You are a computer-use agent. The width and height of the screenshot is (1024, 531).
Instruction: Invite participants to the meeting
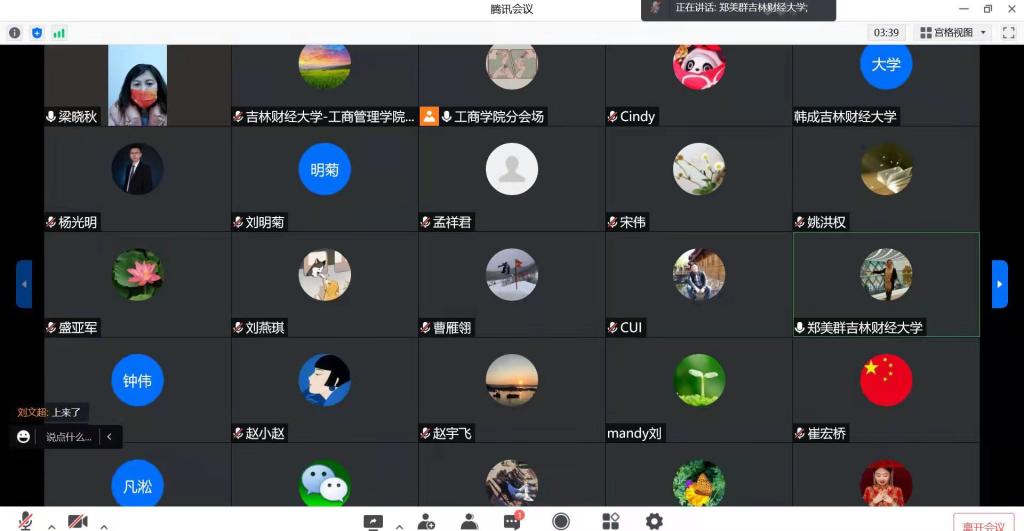[x=427, y=522]
